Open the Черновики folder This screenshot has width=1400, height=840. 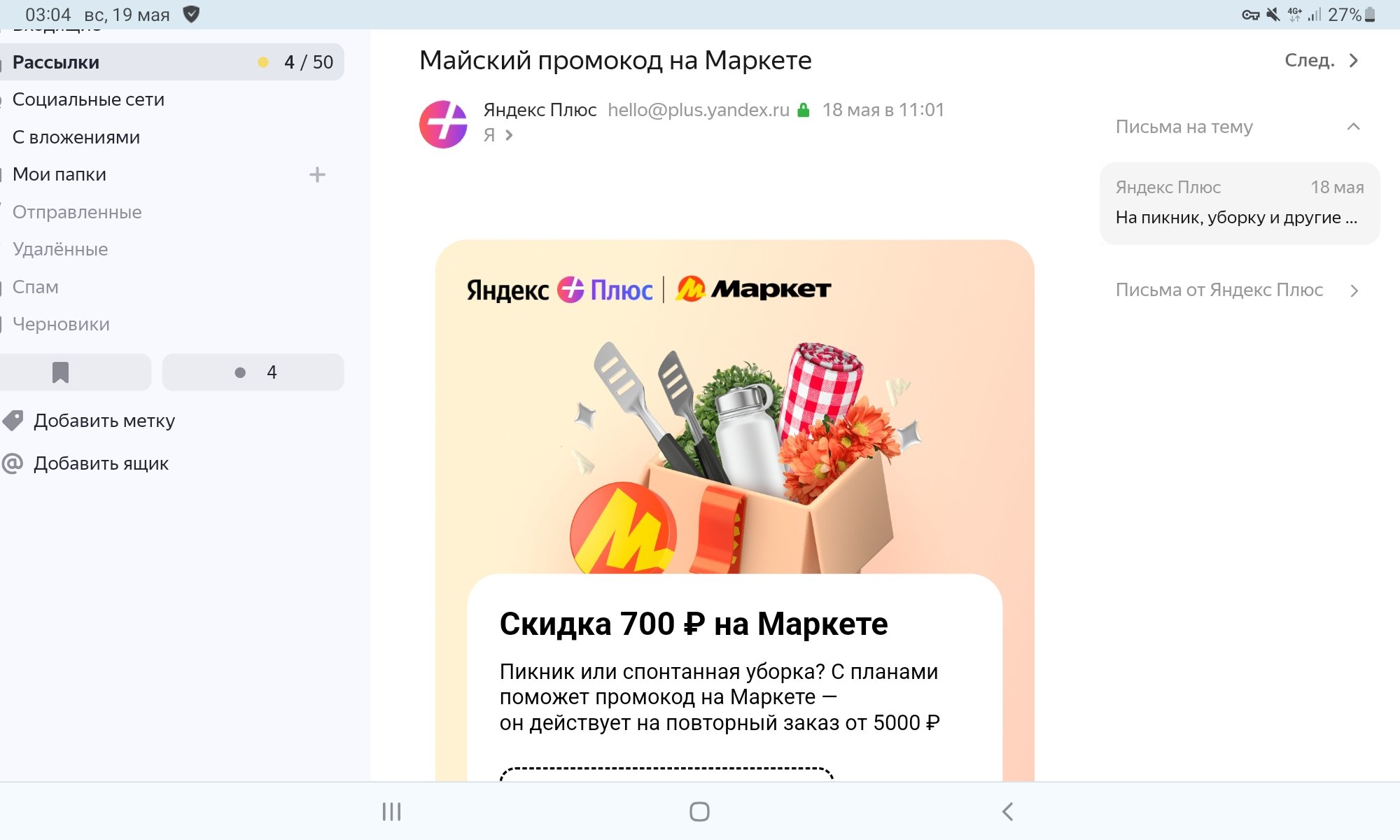[61, 324]
